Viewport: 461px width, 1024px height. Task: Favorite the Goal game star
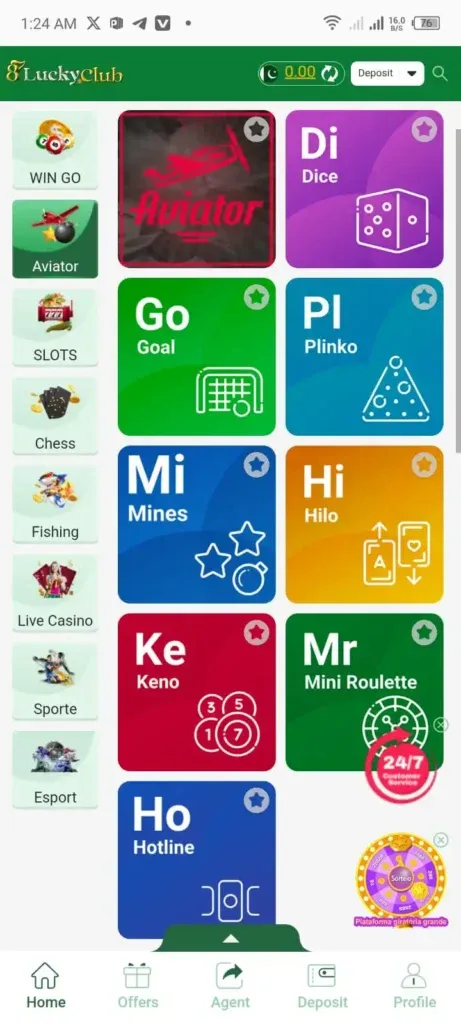[257, 298]
